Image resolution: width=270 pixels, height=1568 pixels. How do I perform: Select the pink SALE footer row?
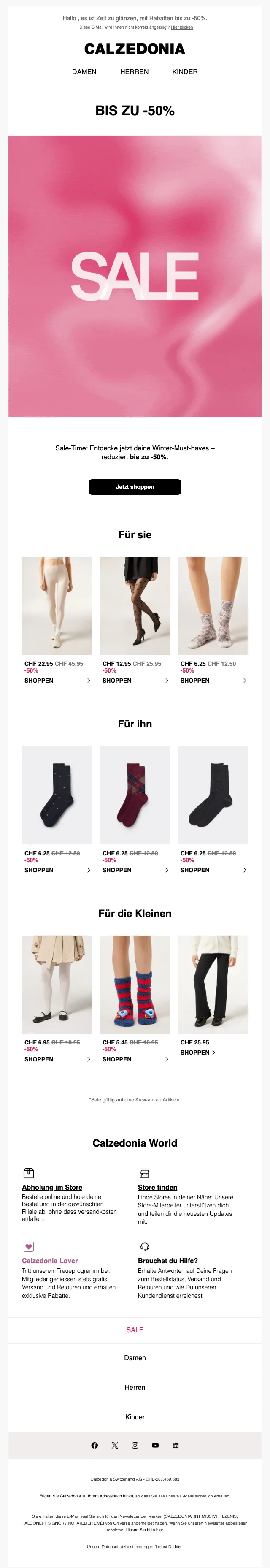135,1330
